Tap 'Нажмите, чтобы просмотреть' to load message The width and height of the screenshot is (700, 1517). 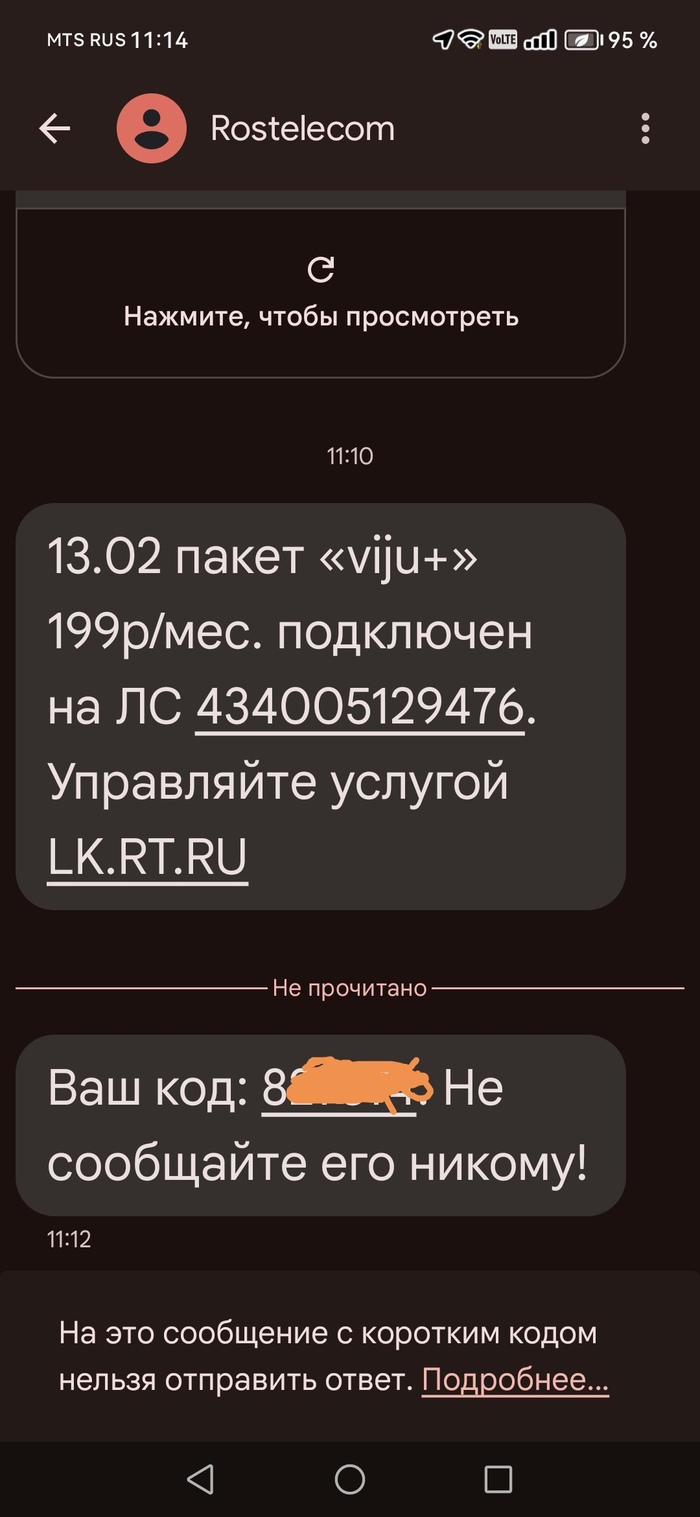click(x=320, y=292)
